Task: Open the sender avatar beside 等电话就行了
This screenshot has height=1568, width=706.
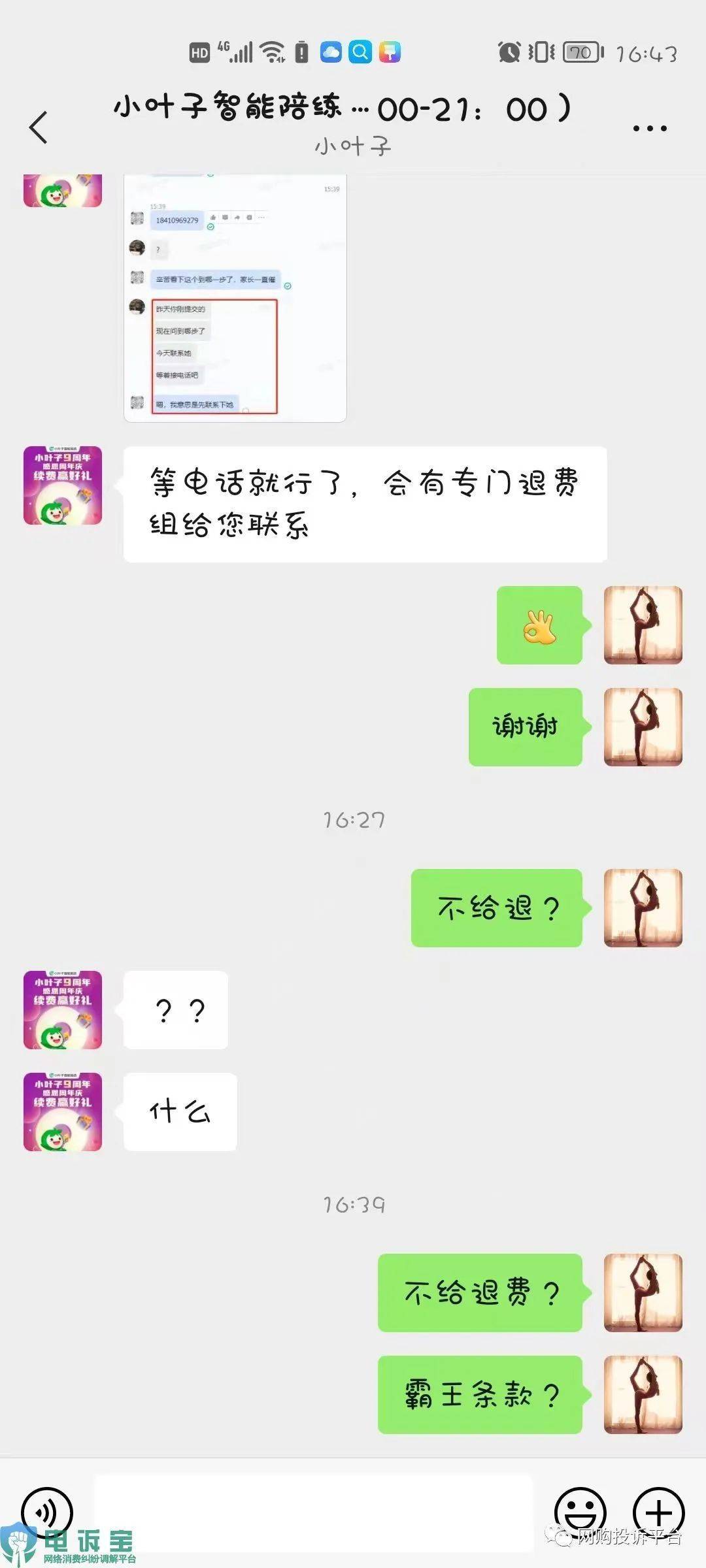Action: (x=63, y=485)
